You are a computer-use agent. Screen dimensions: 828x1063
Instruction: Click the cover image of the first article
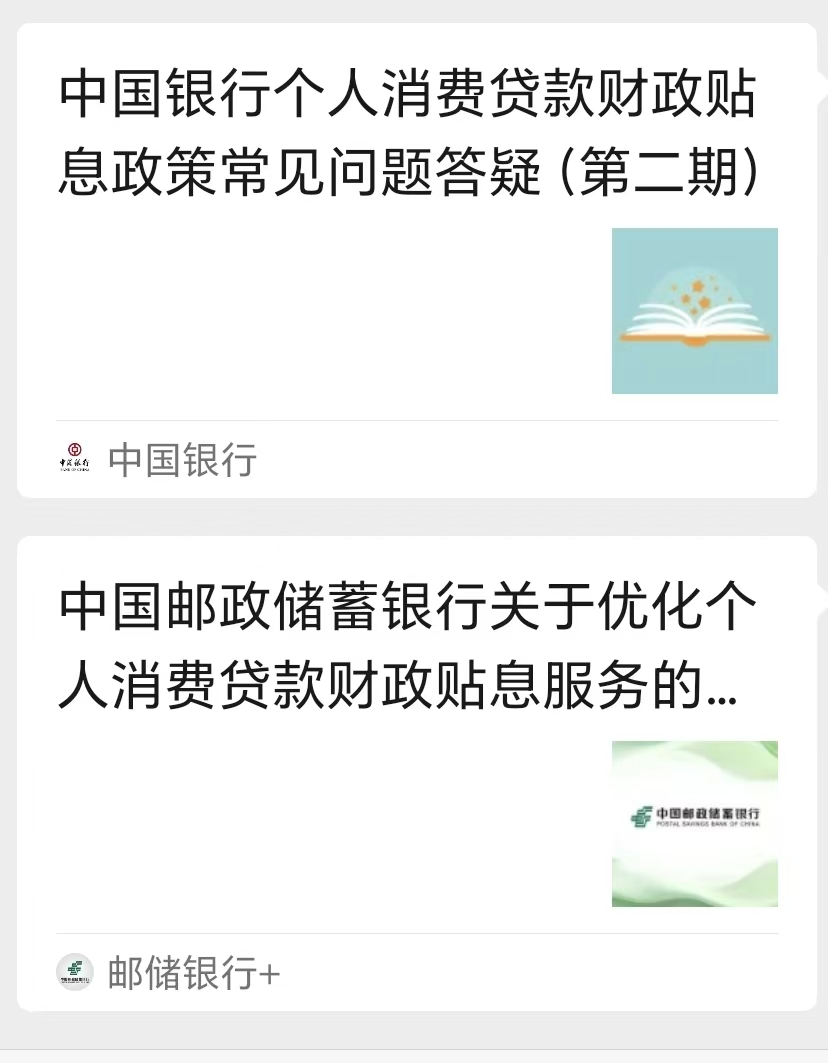(x=694, y=311)
